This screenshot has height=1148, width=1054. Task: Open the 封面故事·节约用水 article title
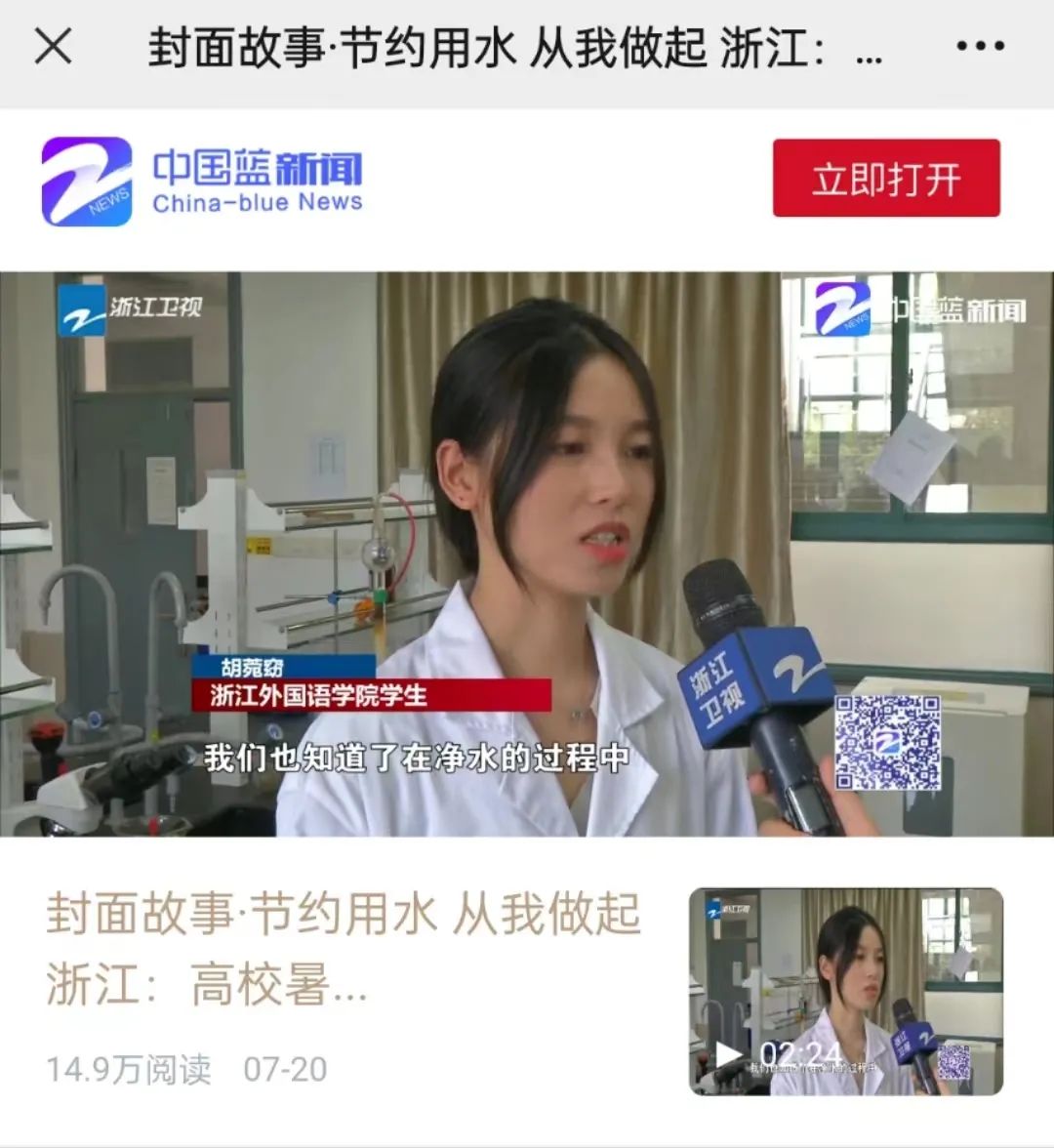point(344,948)
